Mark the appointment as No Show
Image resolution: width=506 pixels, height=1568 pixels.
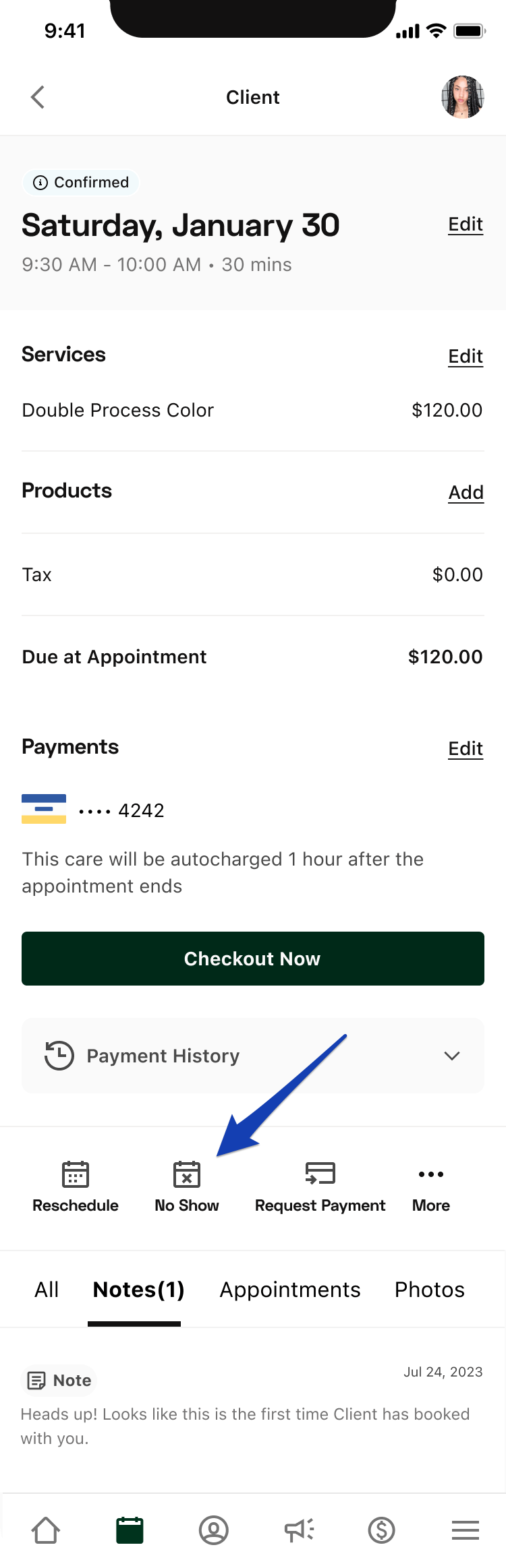187,1186
